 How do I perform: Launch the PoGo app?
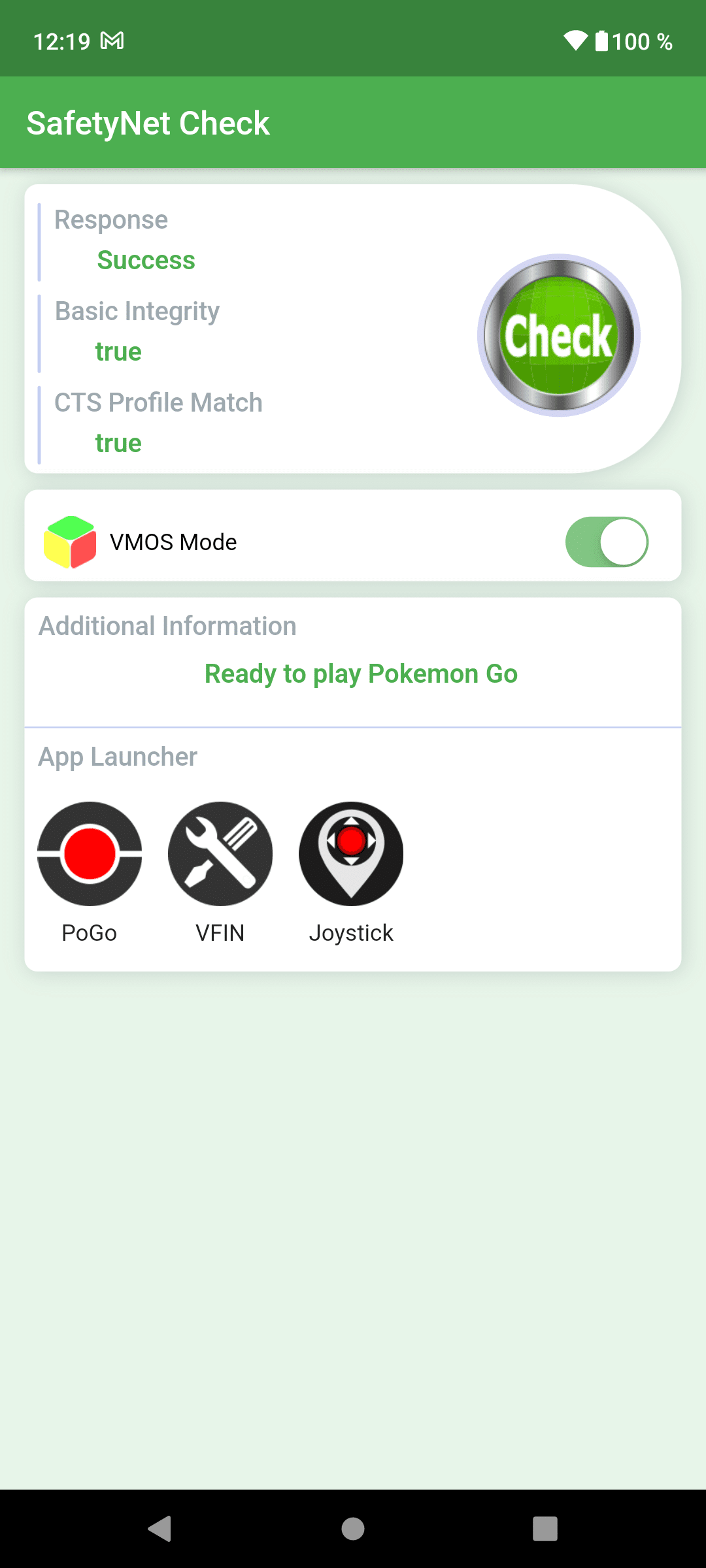90,854
